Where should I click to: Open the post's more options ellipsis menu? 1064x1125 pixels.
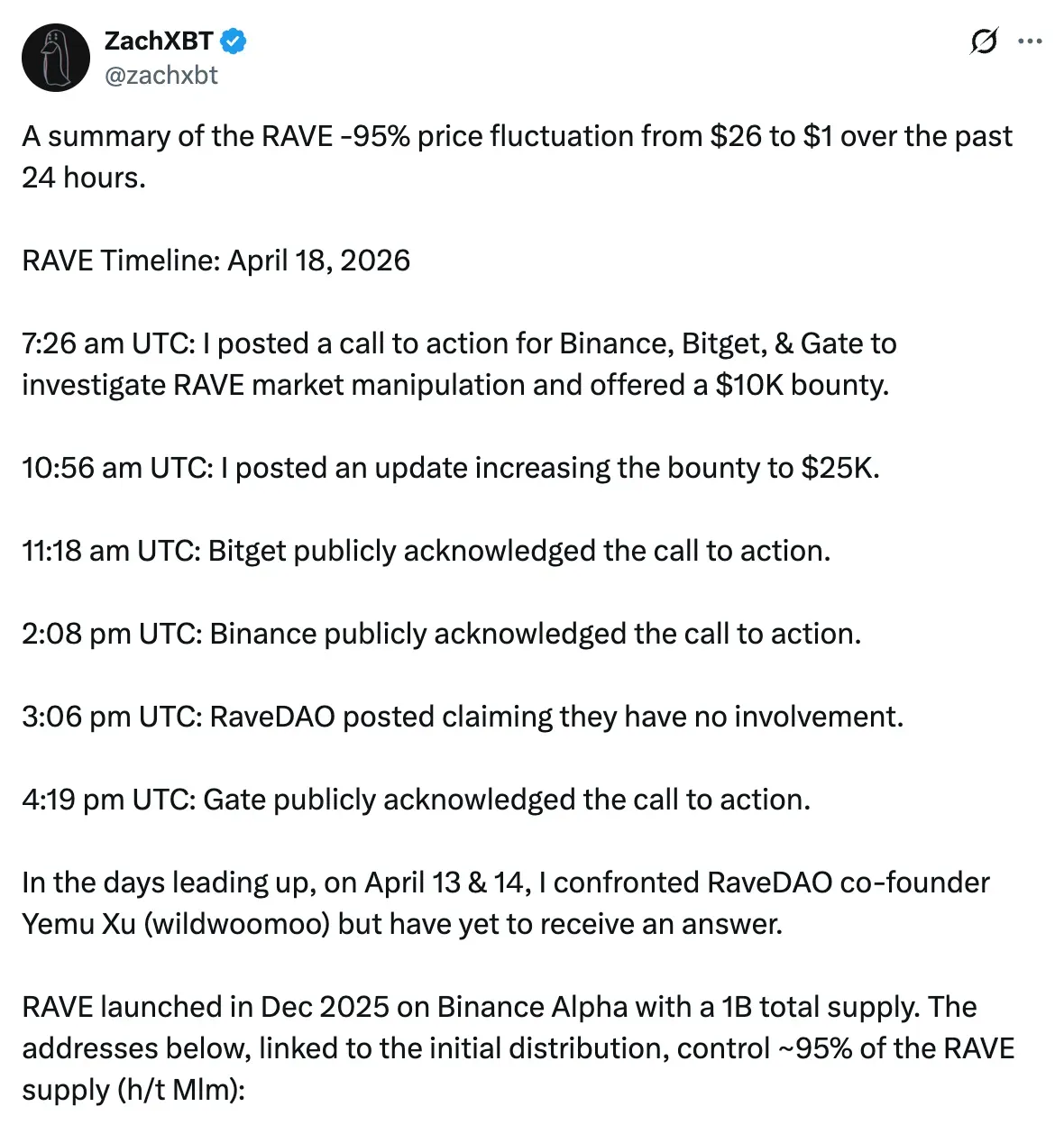pos(1030,41)
